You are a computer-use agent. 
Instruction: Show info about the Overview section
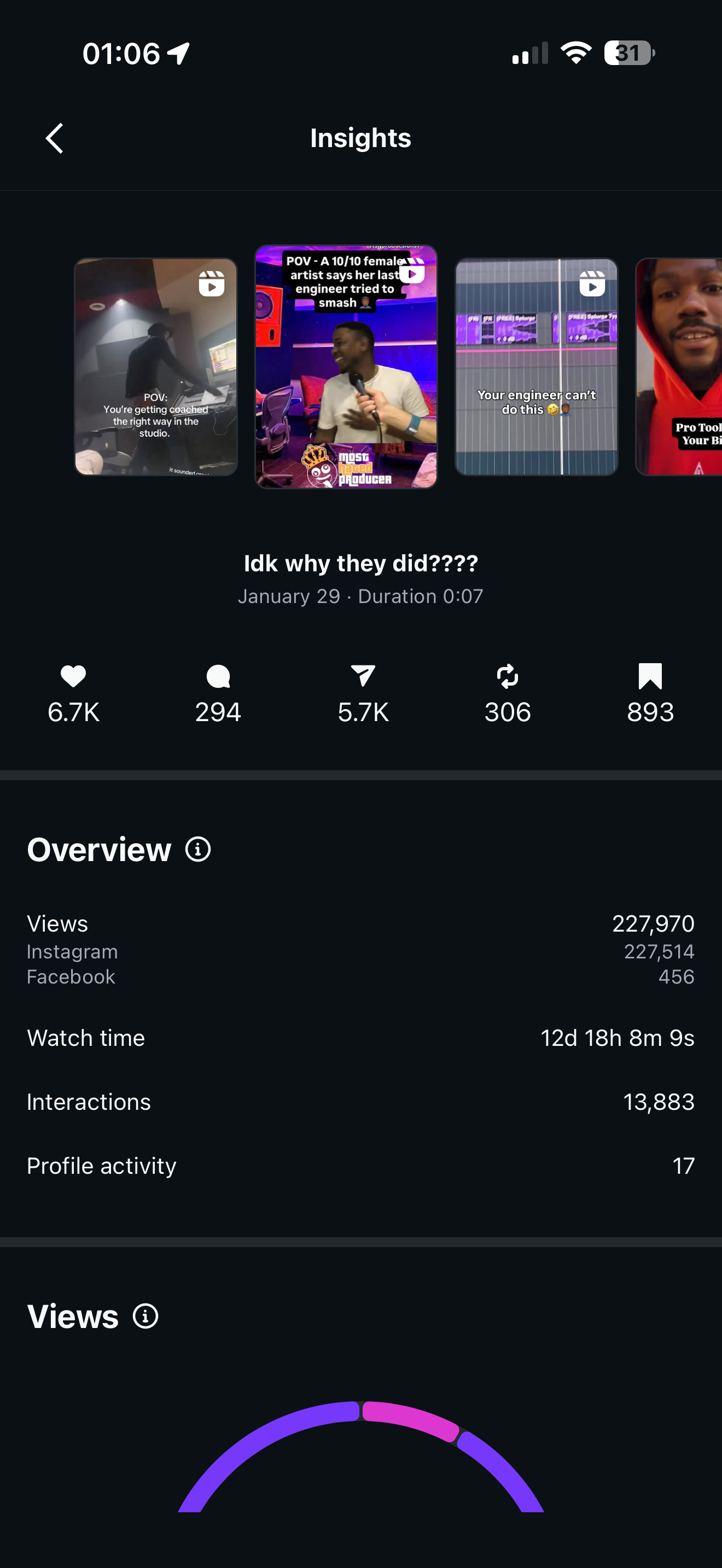[198, 849]
